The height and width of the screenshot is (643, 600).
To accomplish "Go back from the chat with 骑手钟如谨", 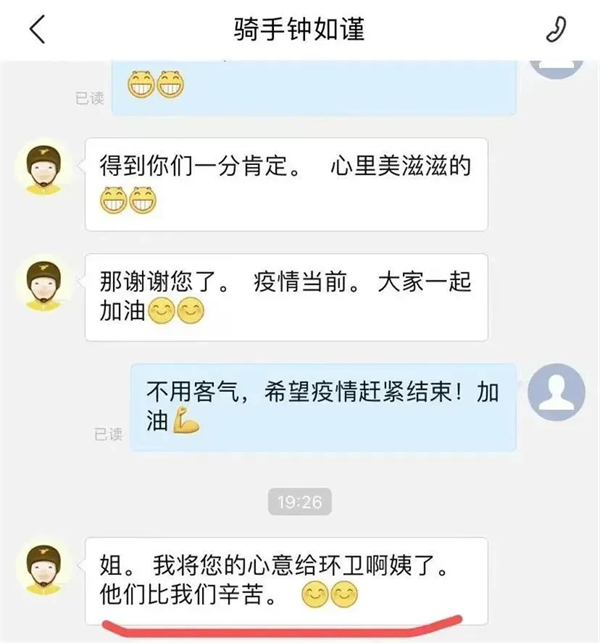I will (38, 30).
